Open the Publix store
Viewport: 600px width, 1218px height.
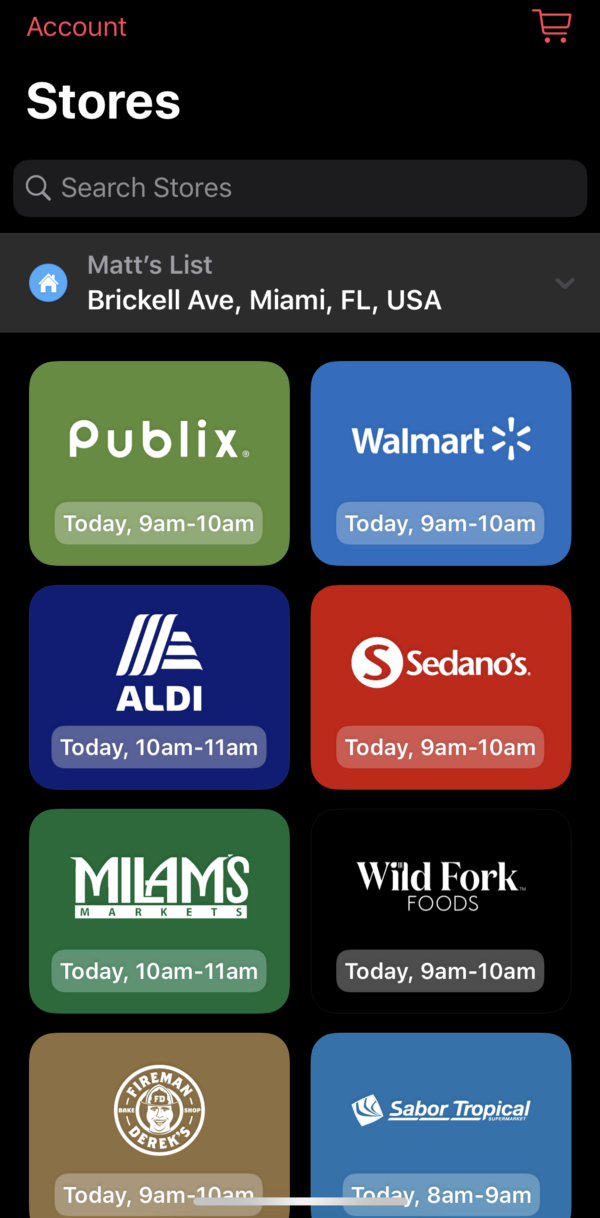click(159, 462)
